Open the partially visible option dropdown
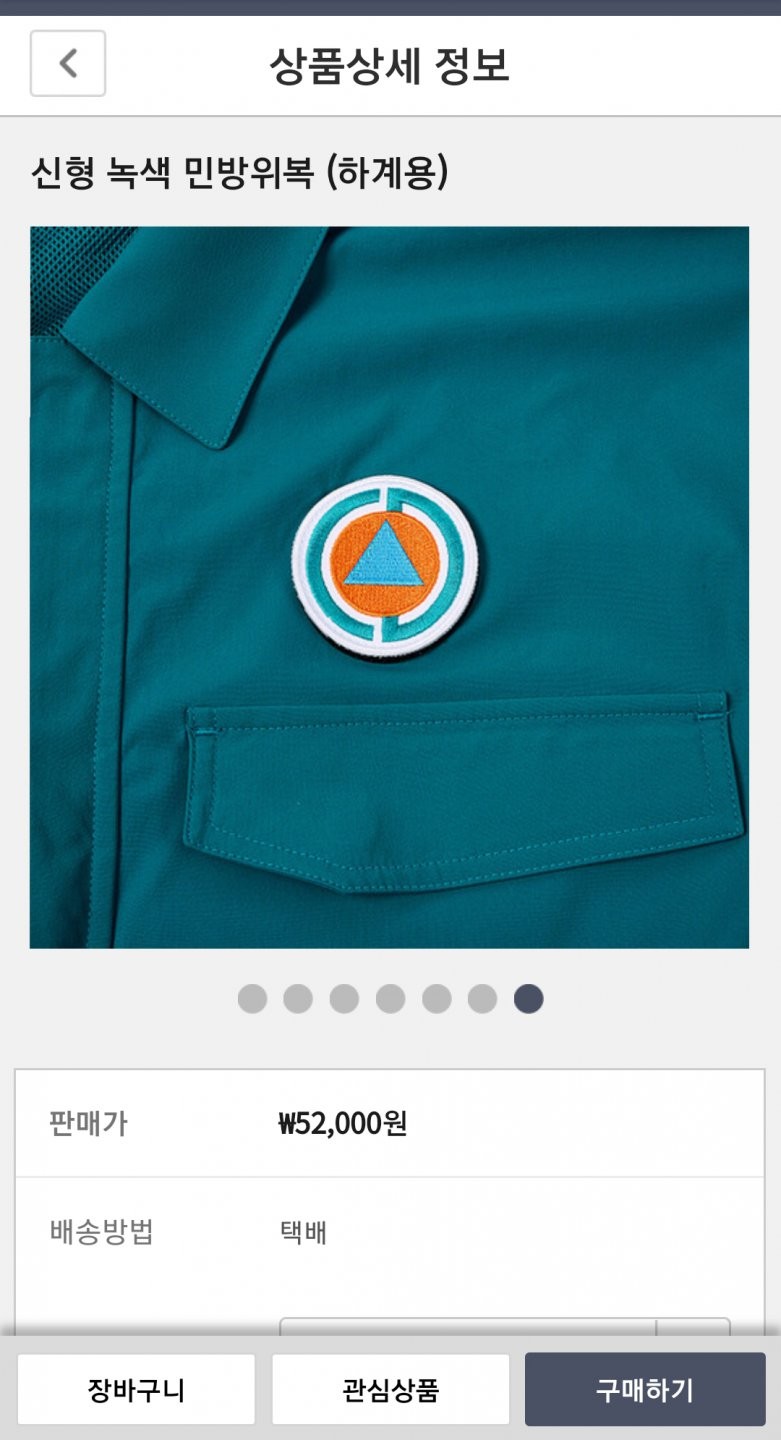Image resolution: width=781 pixels, height=1440 pixels. coord(504,1326)
